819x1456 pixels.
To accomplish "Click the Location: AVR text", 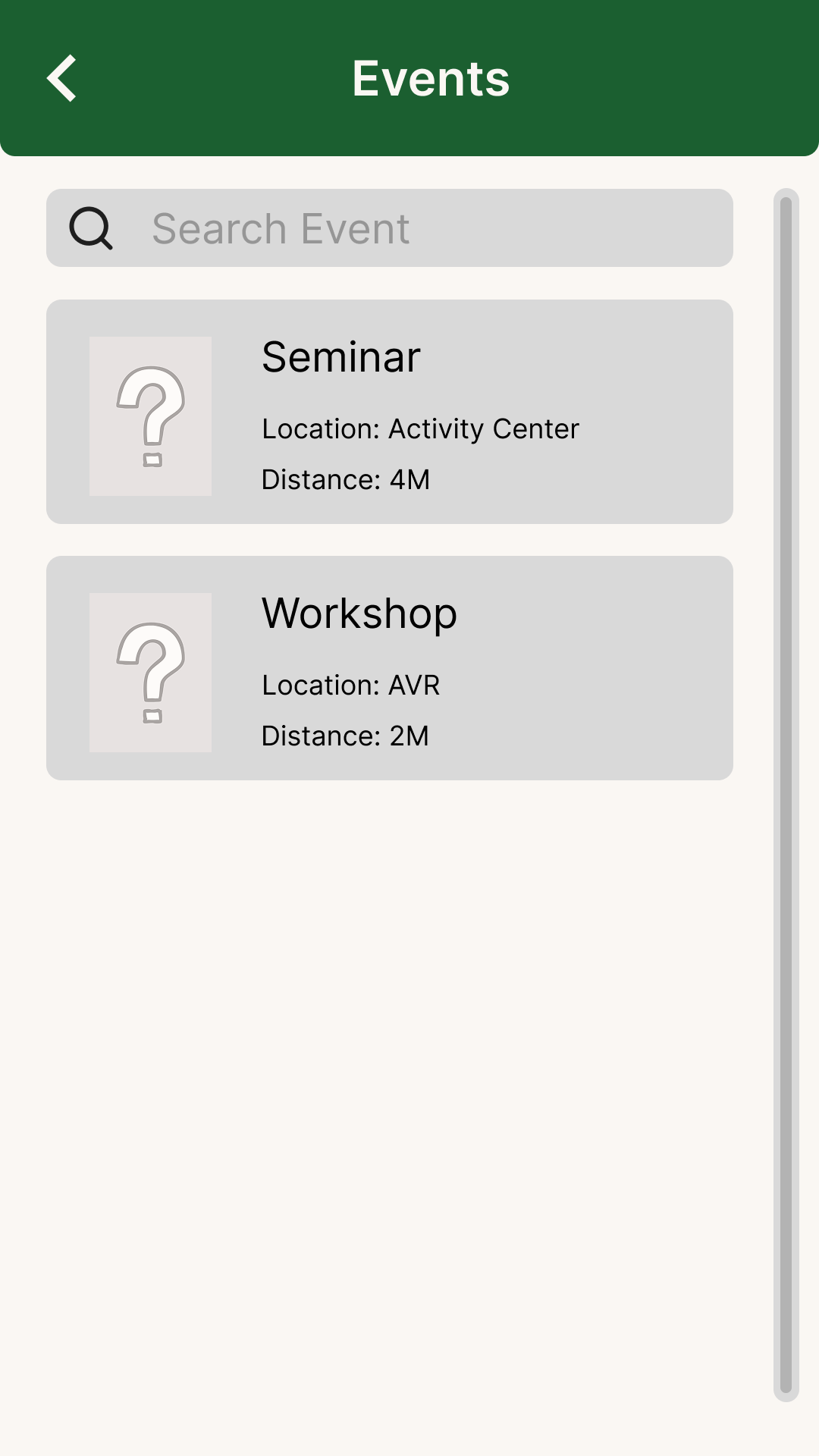I will 350,685.
